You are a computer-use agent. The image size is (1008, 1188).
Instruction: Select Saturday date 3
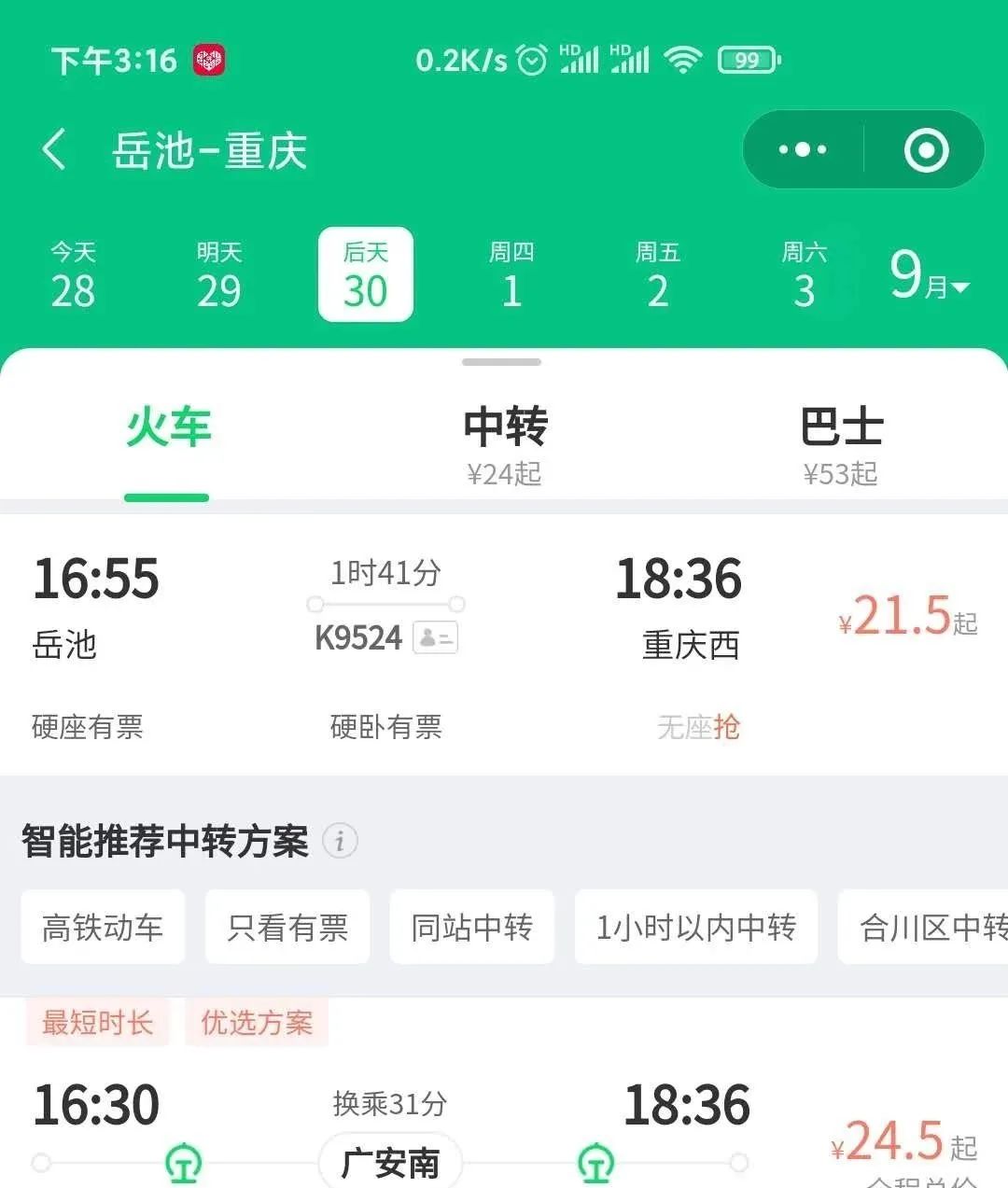pos(804,275)
